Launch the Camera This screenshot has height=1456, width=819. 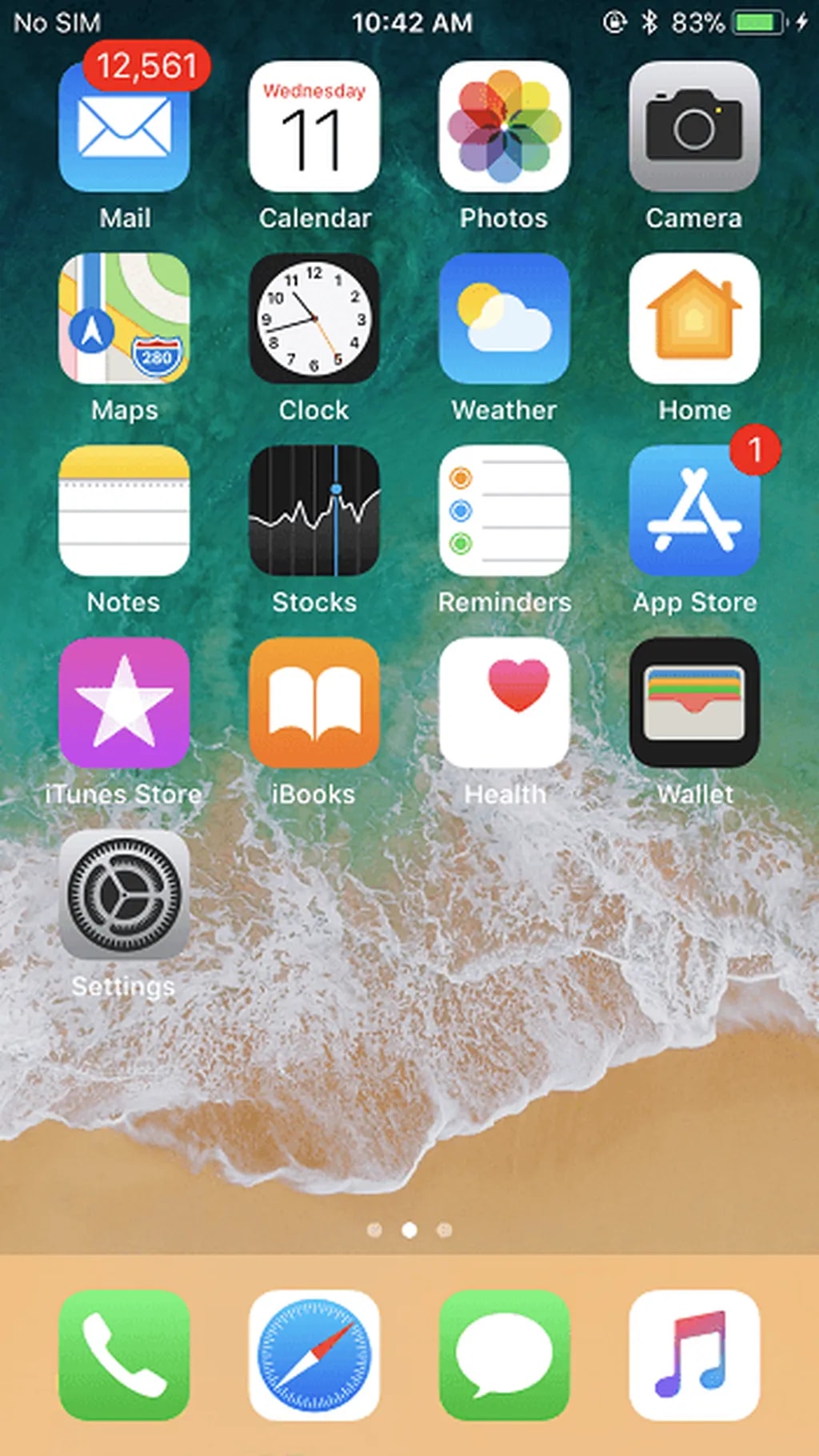click(694, 126)
